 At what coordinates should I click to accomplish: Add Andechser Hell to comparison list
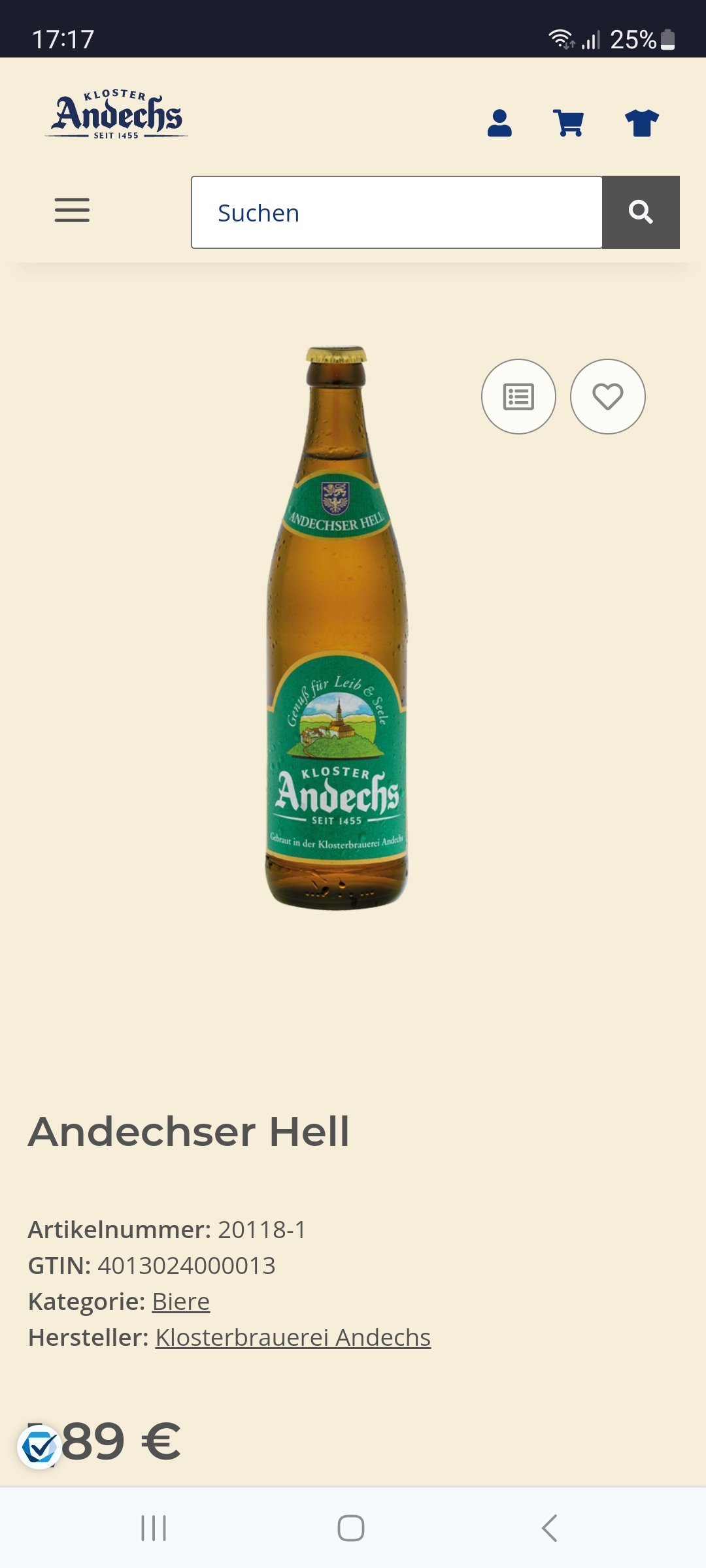[x=519, y=397]
